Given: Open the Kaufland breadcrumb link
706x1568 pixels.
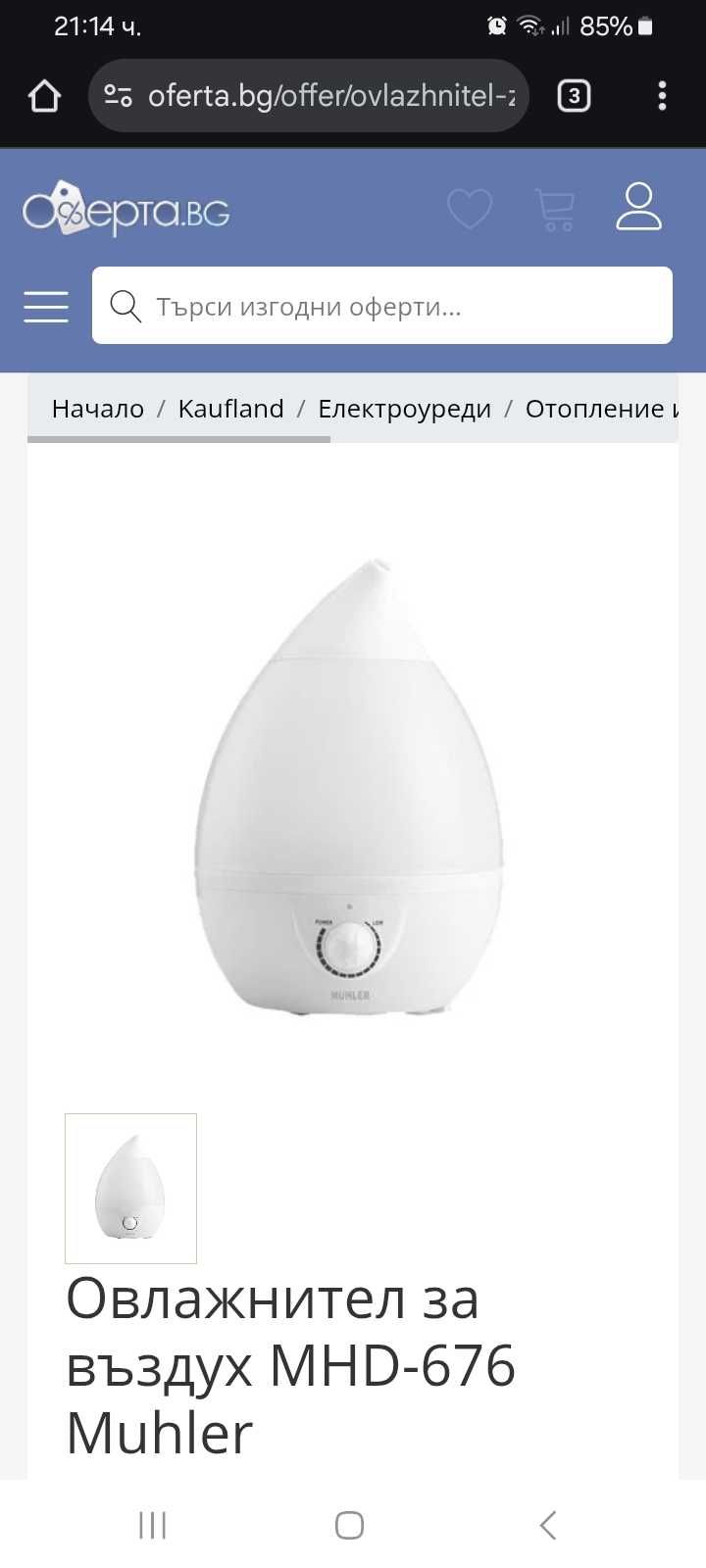Looking at the screenshot, I should click(230, 409).
